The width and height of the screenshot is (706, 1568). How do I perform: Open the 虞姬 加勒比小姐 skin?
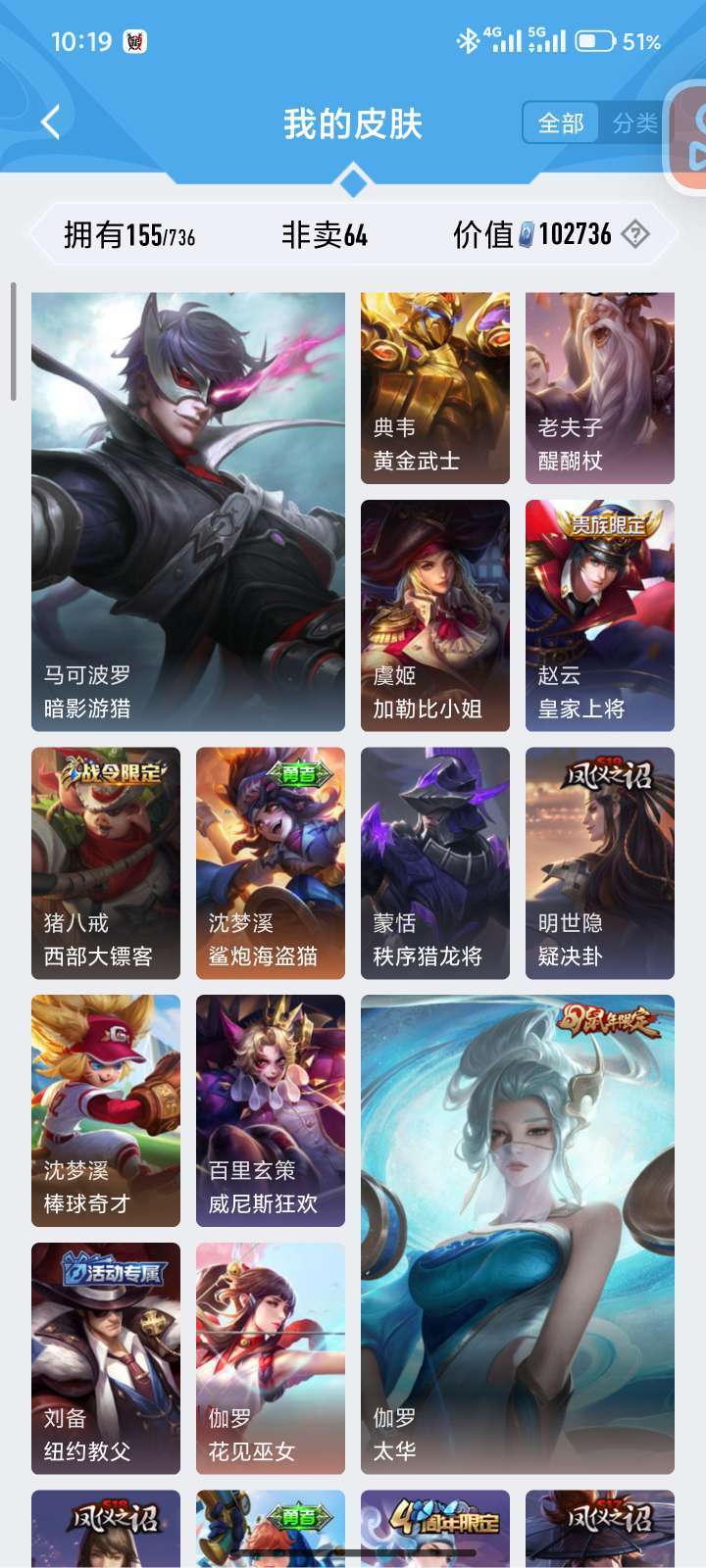435,615
